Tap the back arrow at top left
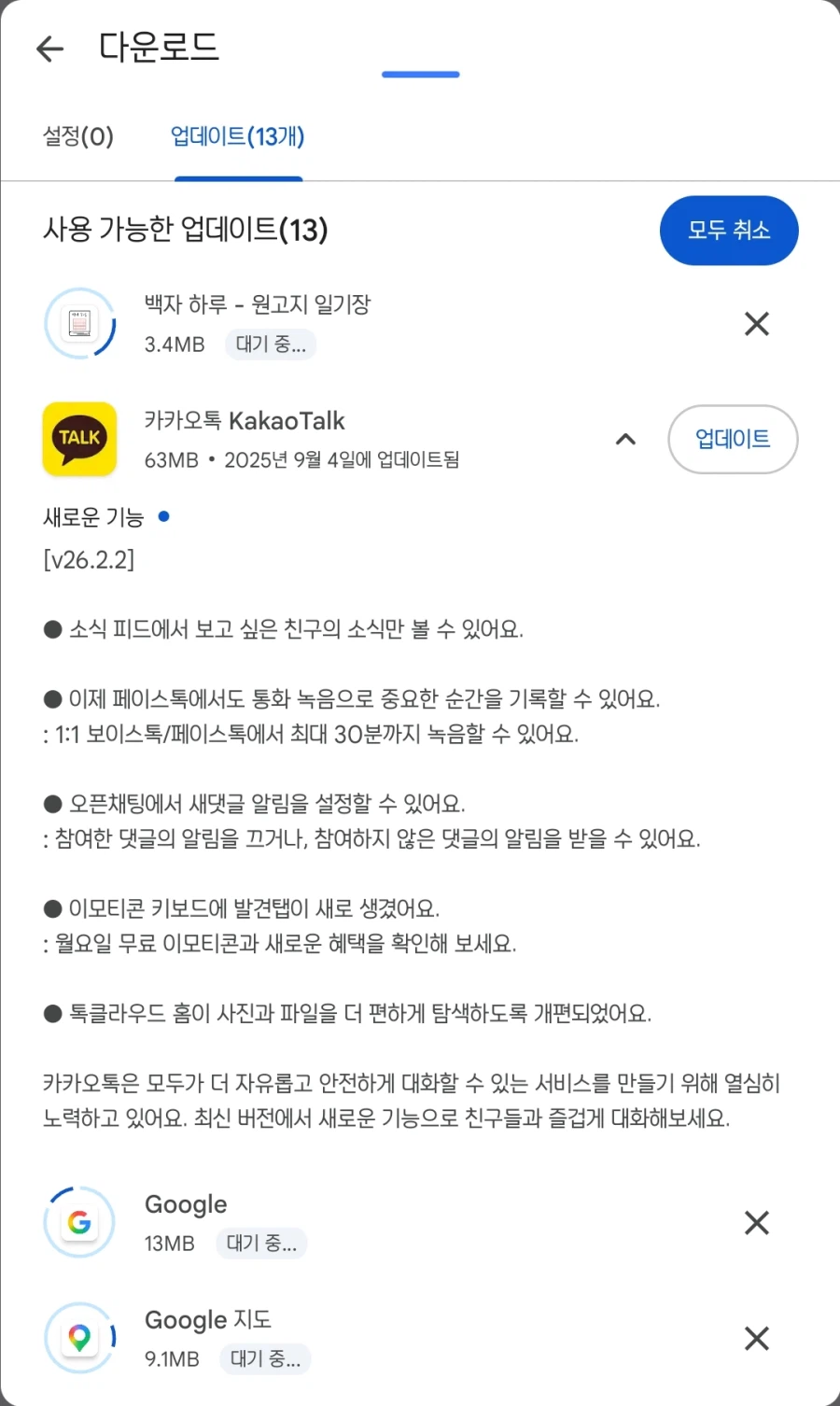 tap(49, 49)
